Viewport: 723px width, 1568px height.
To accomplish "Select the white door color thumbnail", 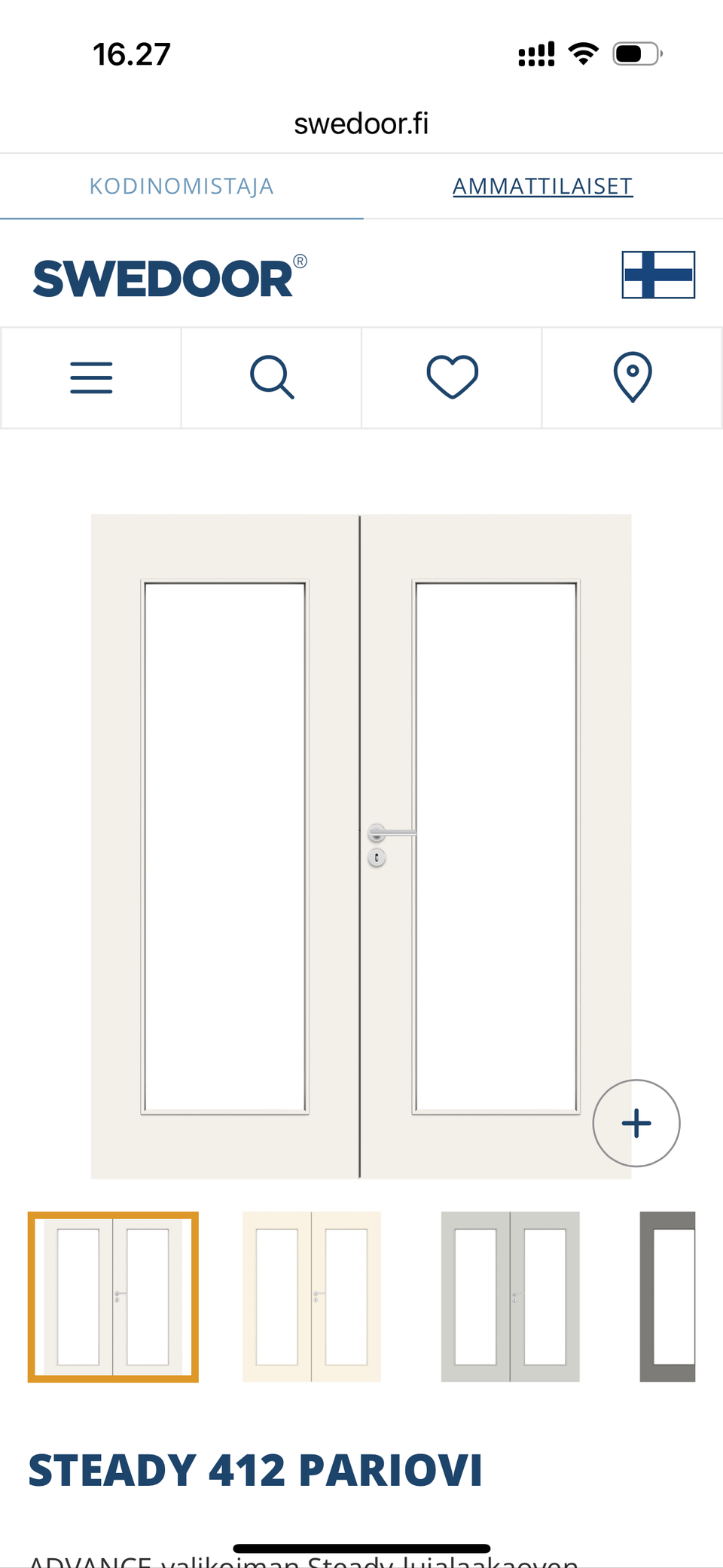I will pos(113,1297).
